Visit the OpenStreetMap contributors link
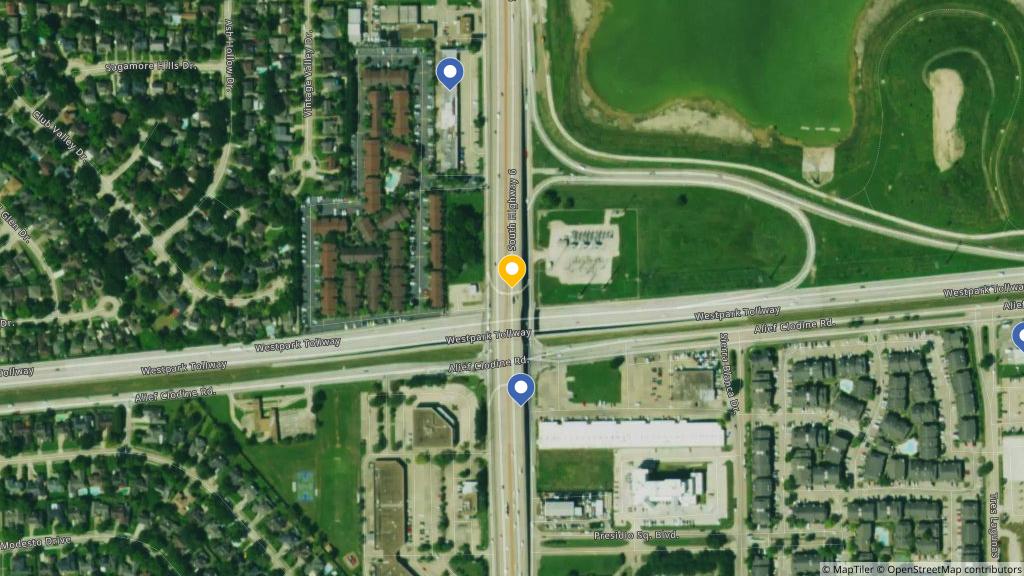1024x576 pixels. point(948,569)
